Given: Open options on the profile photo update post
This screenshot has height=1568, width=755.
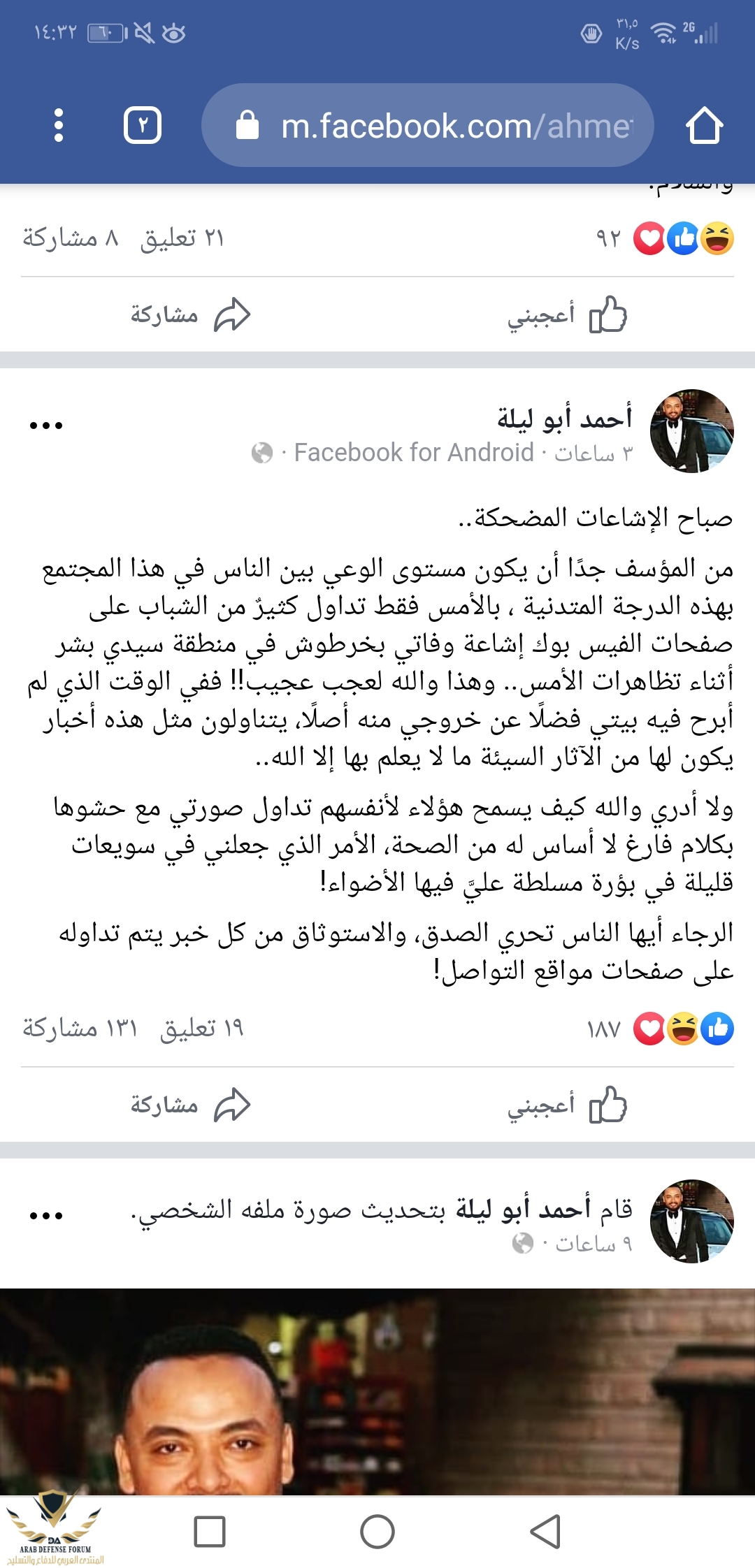Looking at the screenshot, I should (46, 1216).
